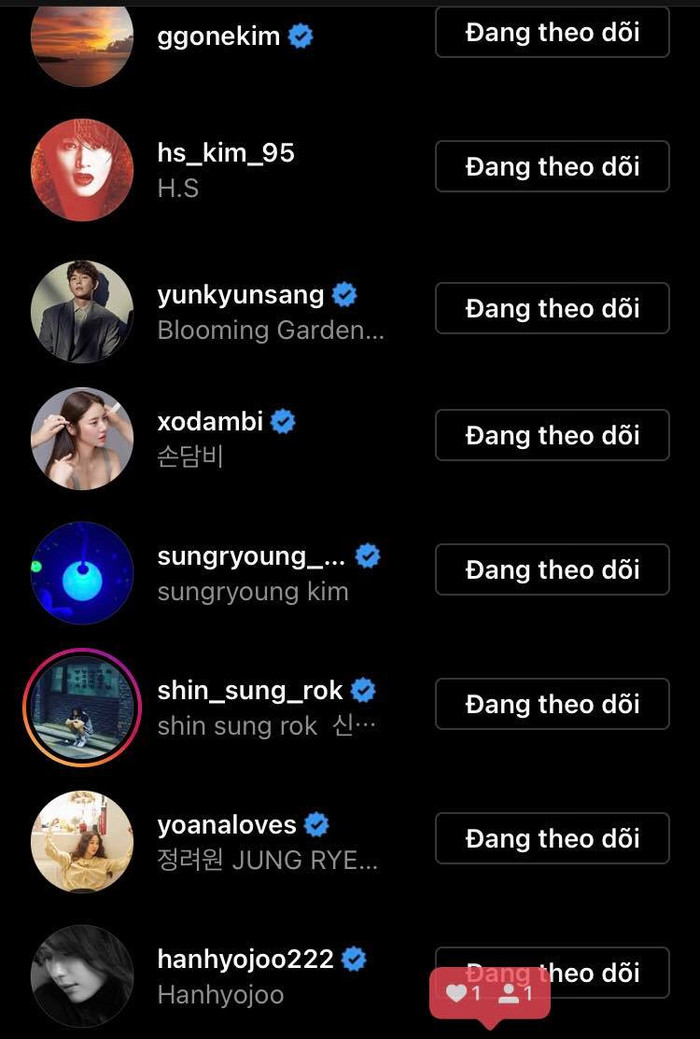
Task: Open the hs_kim_95 profile row
Action: [x=226, y=153]
